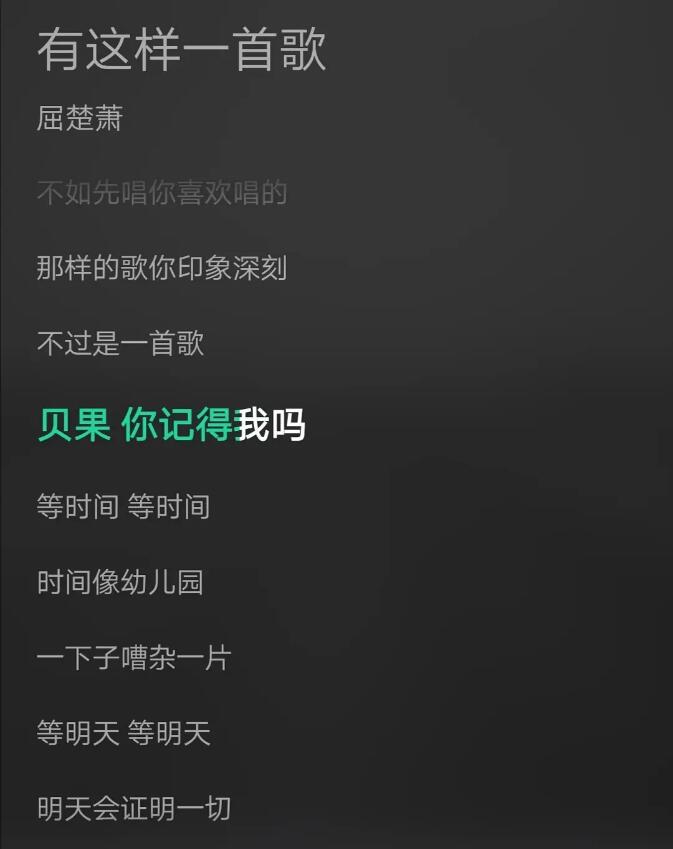The image size is (673, 849).
Task: Seek to lyric 时间像幼儿园
Action: pyautogui.click(x=120, y=582)
